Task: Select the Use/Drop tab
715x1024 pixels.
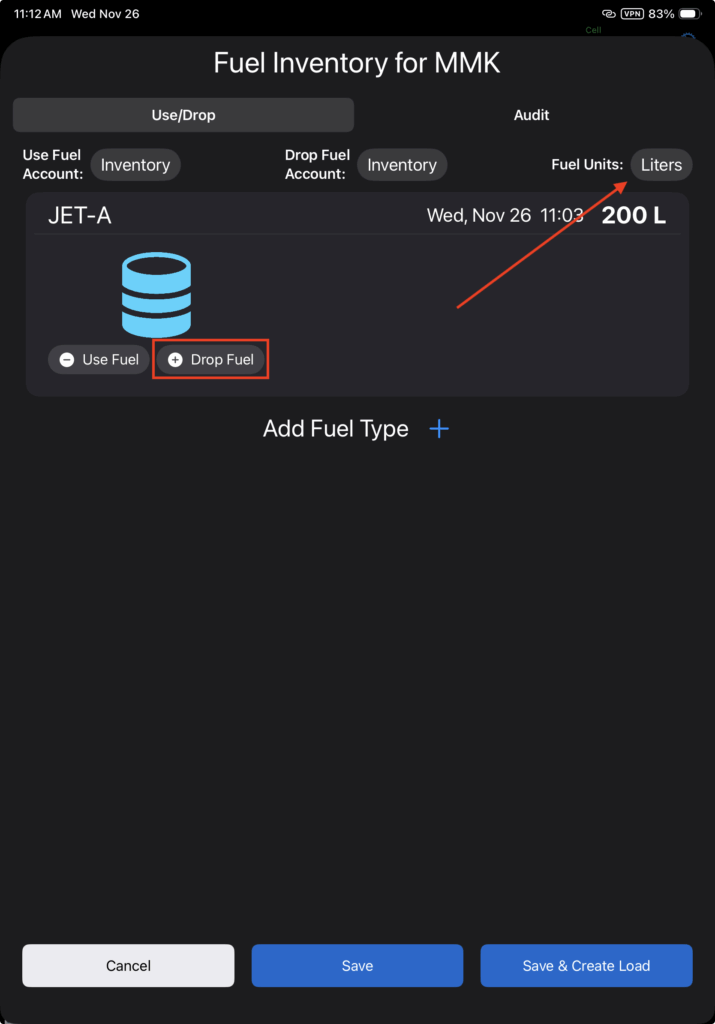Action: click(183, 115)
